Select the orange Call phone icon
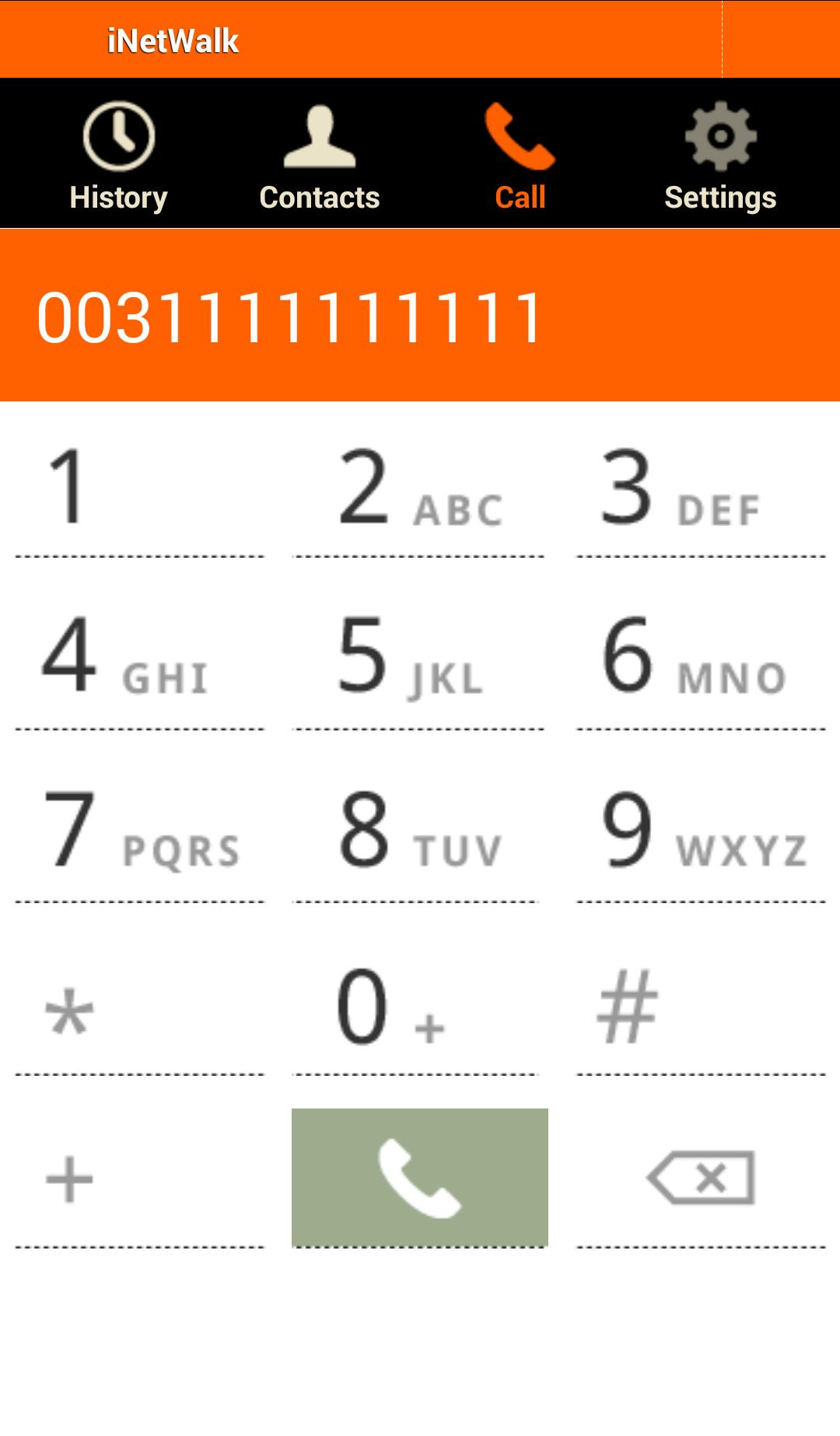The height and width of the screenshot is (1436, 840). pyautogui.click(x=519, y=138)
